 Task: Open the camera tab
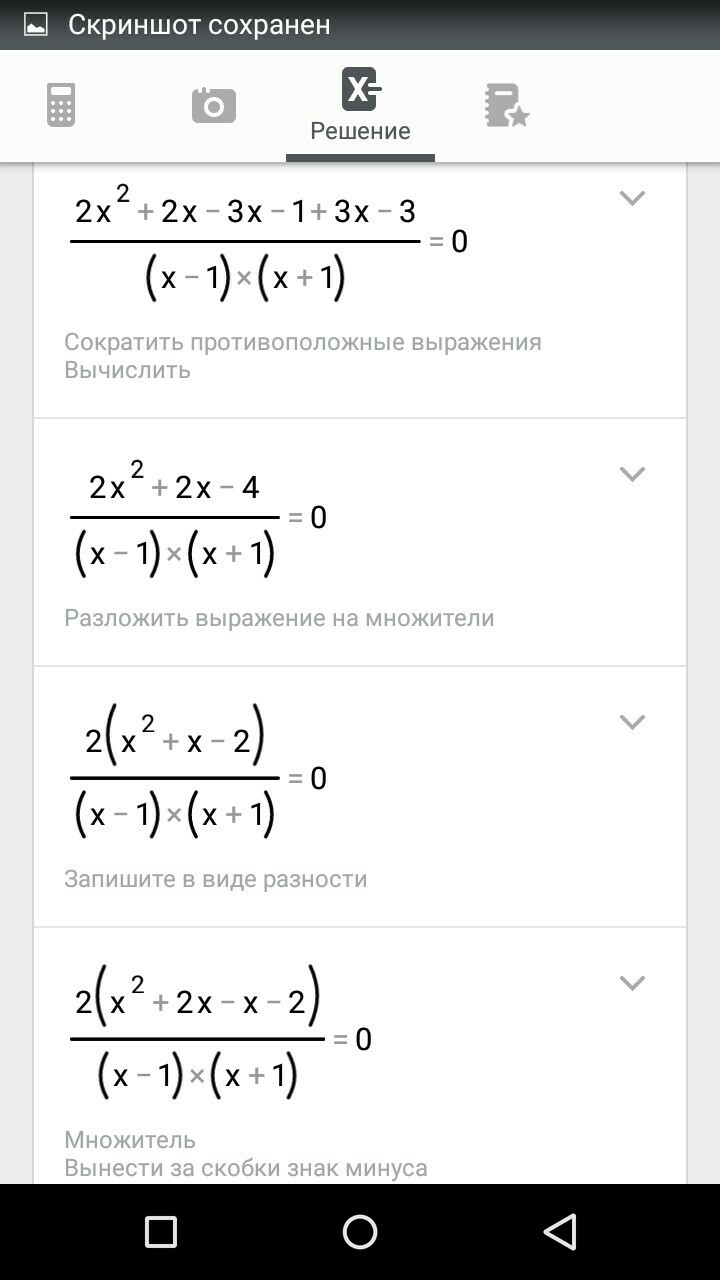[x=213, y=105]
